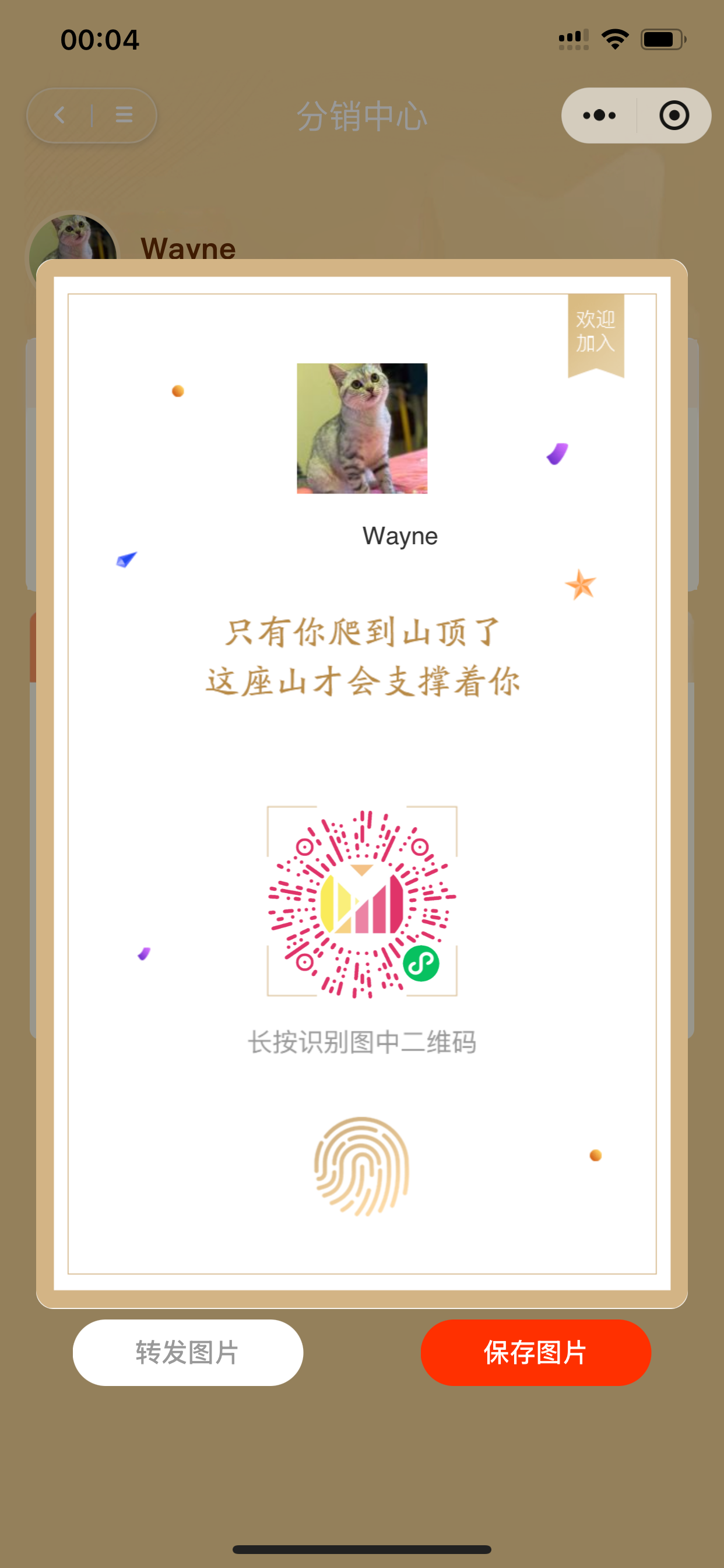Open the mini program more options menu

(x=599, y=115)
